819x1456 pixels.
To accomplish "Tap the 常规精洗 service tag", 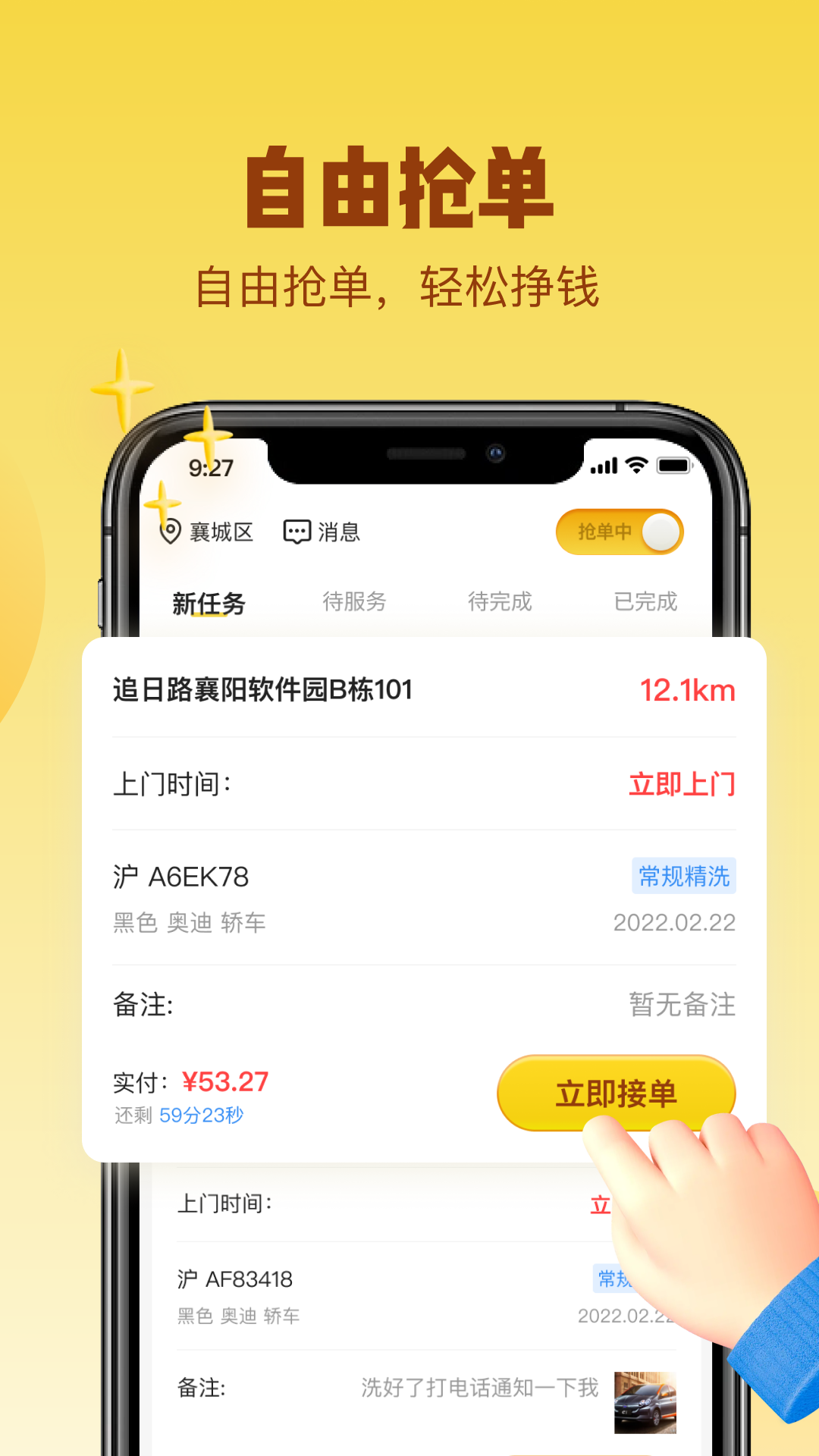I will 683,876.
